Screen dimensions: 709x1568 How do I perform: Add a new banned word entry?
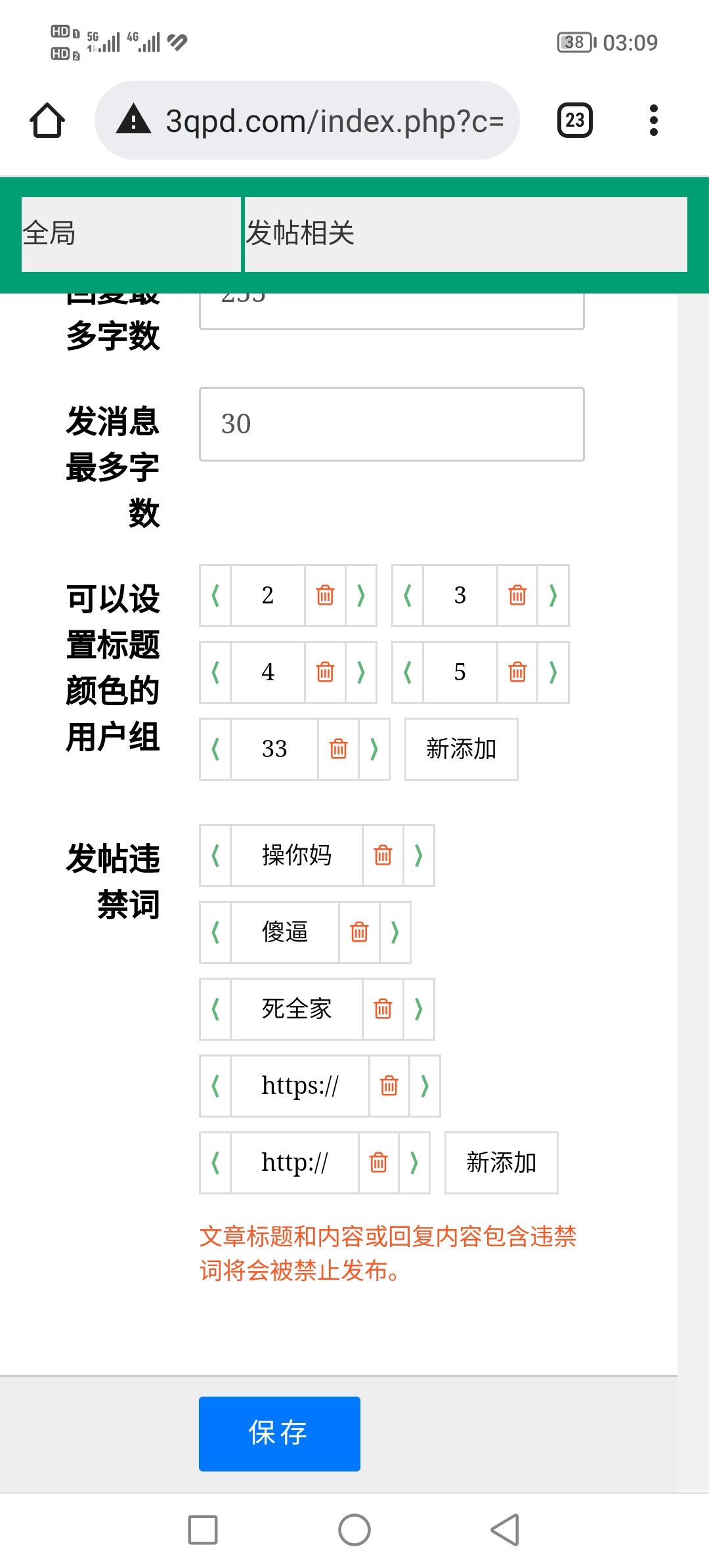click(x=502, y=1163)
